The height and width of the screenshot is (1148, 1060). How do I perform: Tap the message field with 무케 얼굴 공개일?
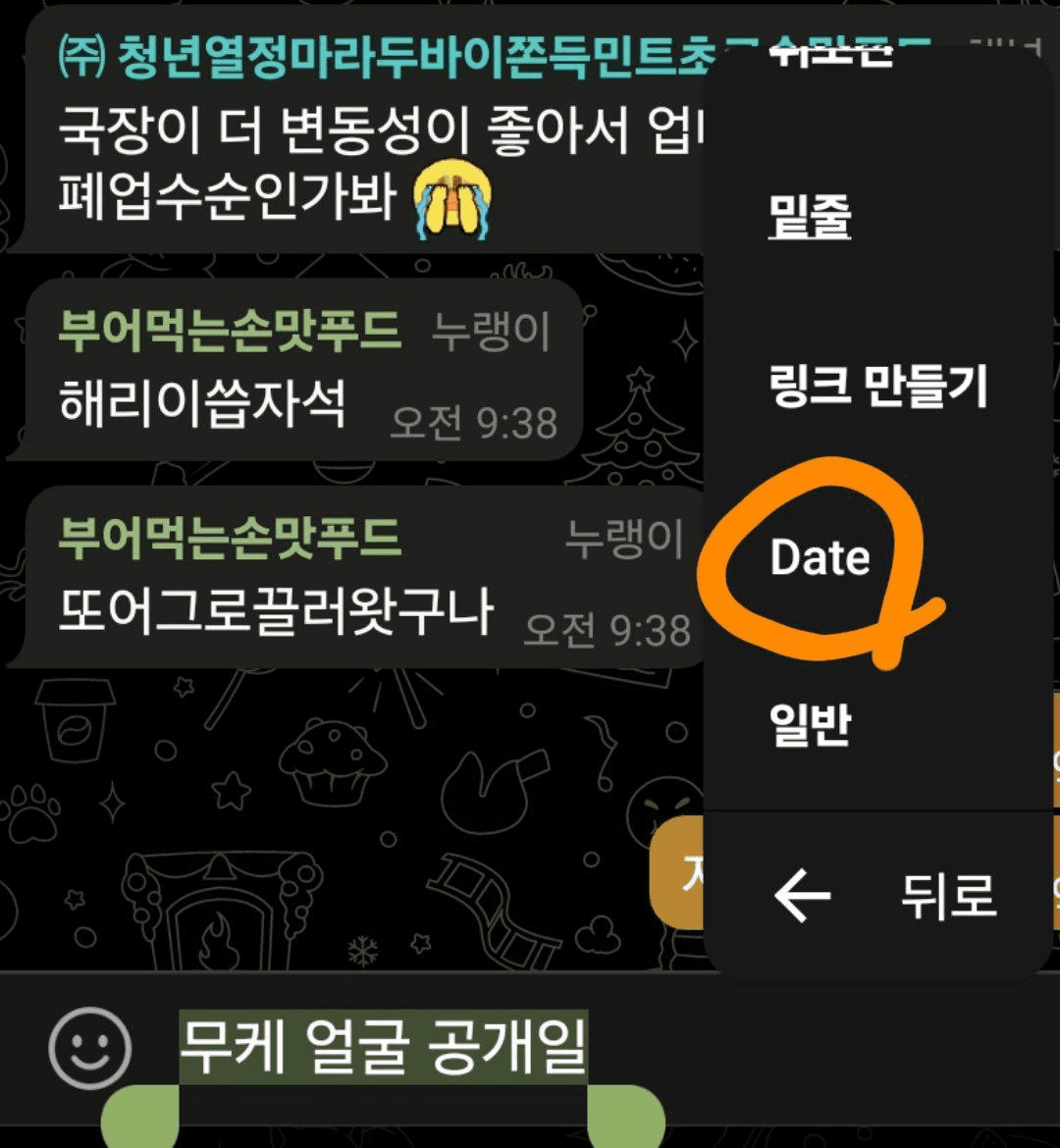pyautogui.click(x=383, y=1047)
